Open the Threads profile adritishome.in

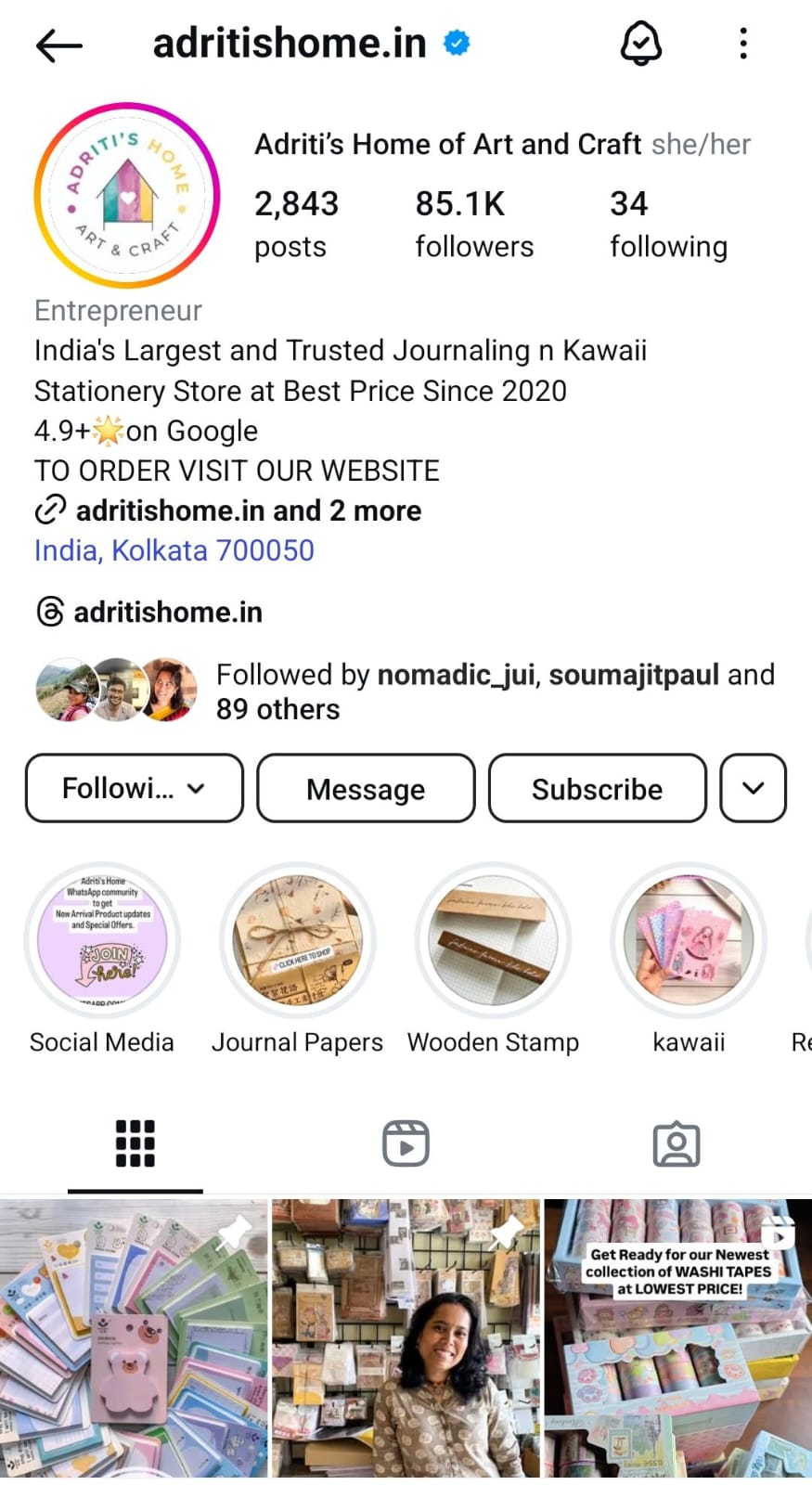[x=167, y=612]
